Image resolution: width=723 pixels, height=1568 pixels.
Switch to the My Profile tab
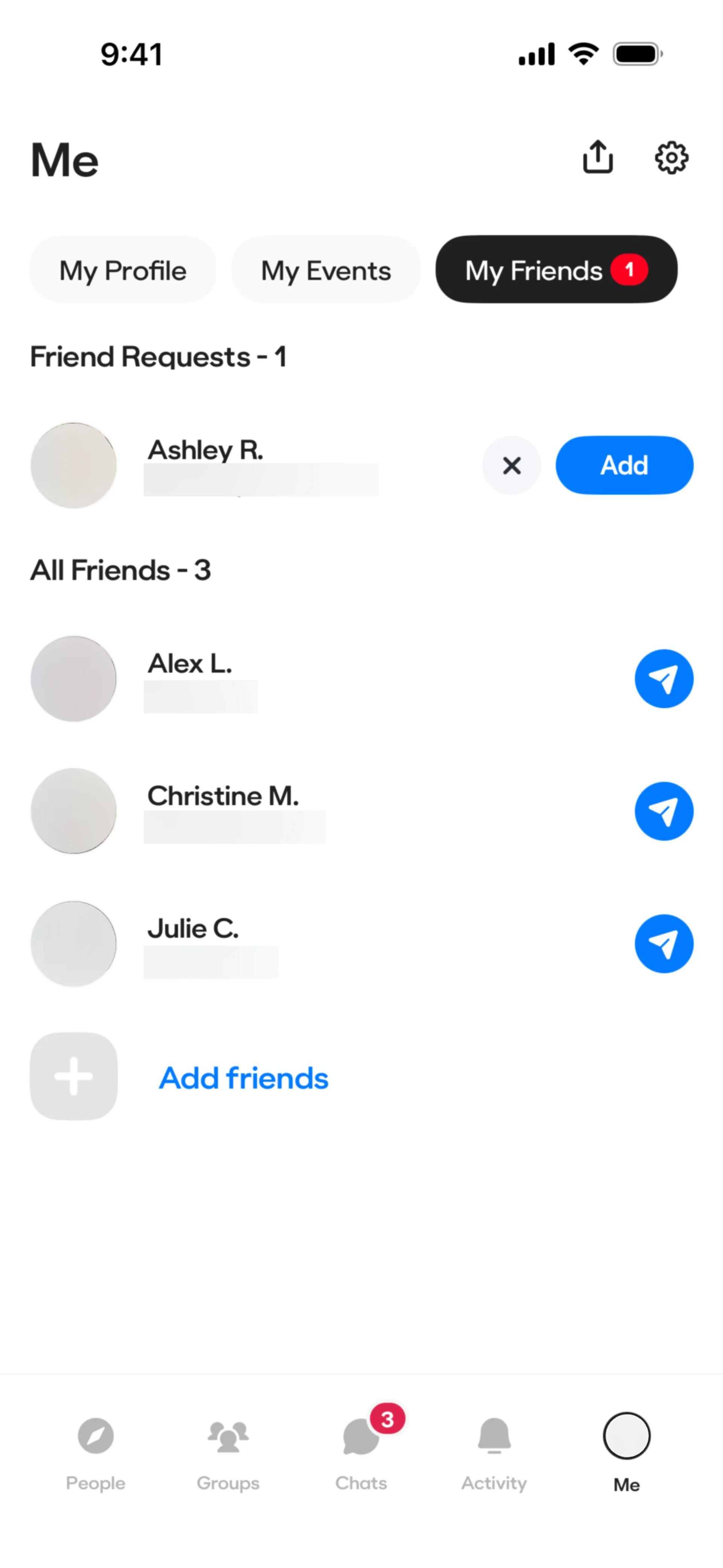(123, 270)
